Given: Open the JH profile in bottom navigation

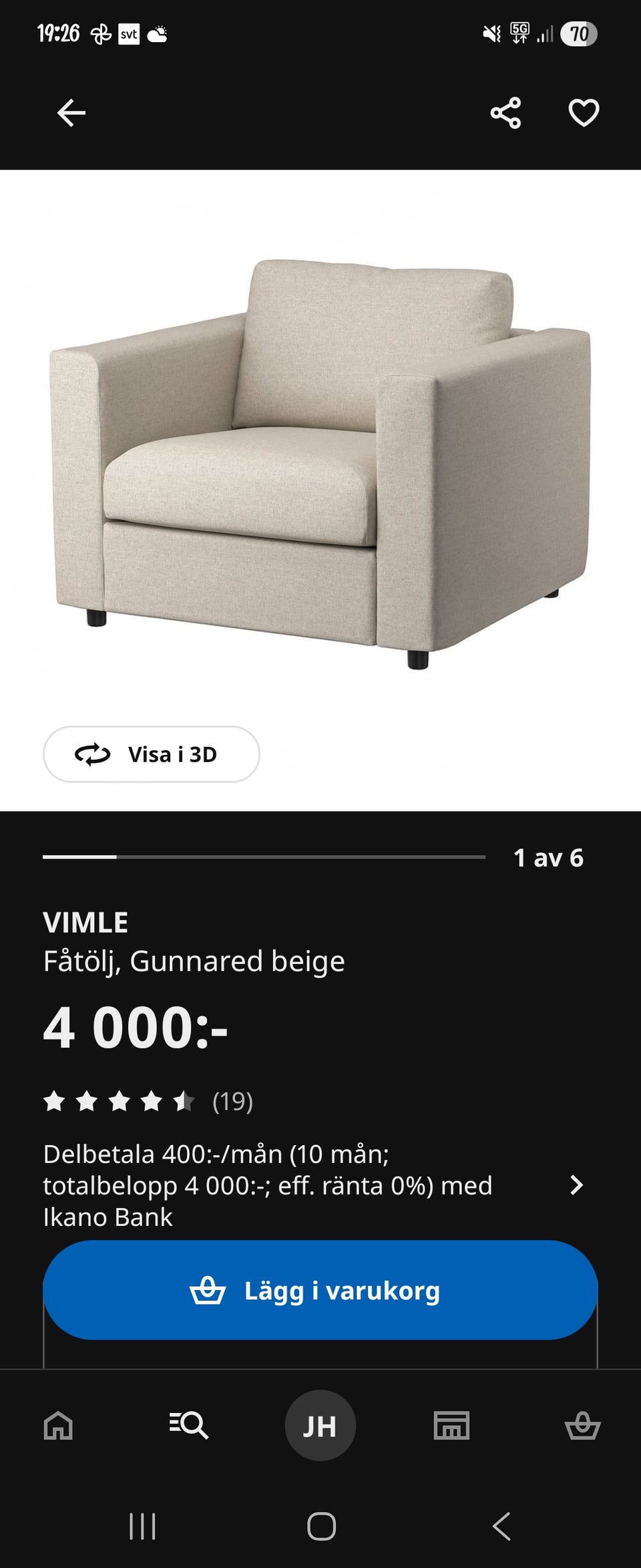Looking at the screenshot, I should 320,1424.
